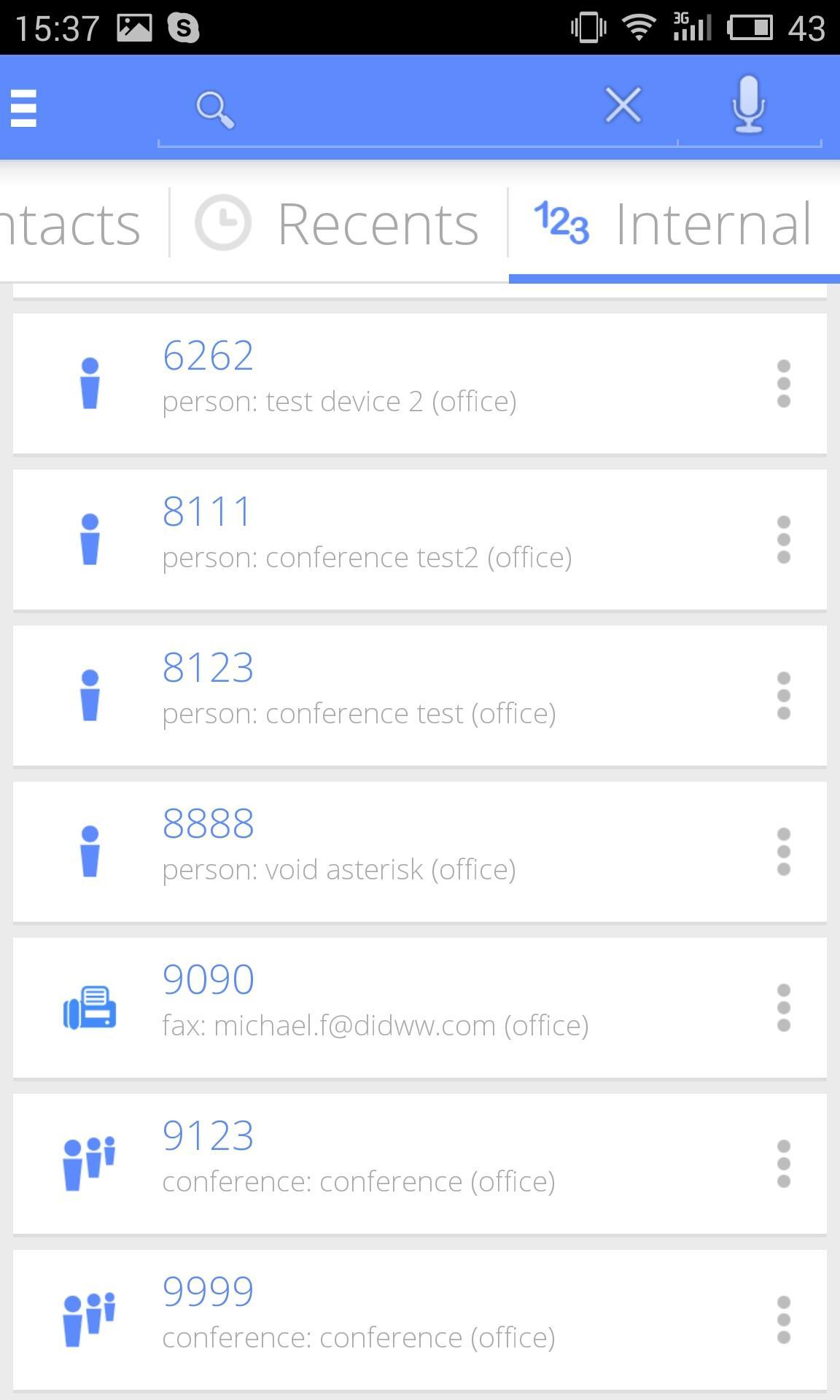The width and height of the screenshot is (840, 1400).
Task: Switch to the Contacts tab
Action: (x=73, y=224)
